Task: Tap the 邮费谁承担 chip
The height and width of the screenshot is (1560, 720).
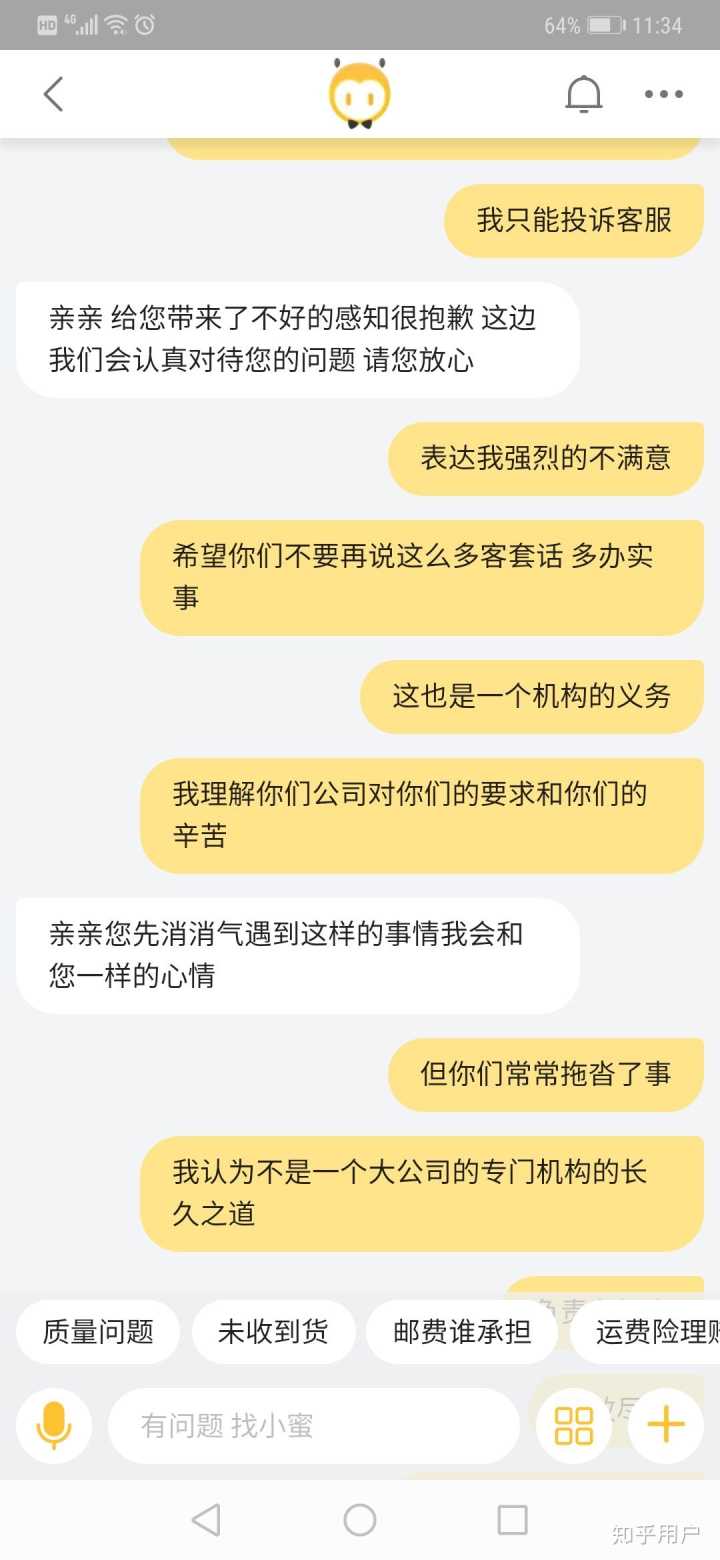Action: pos(462,1331)
